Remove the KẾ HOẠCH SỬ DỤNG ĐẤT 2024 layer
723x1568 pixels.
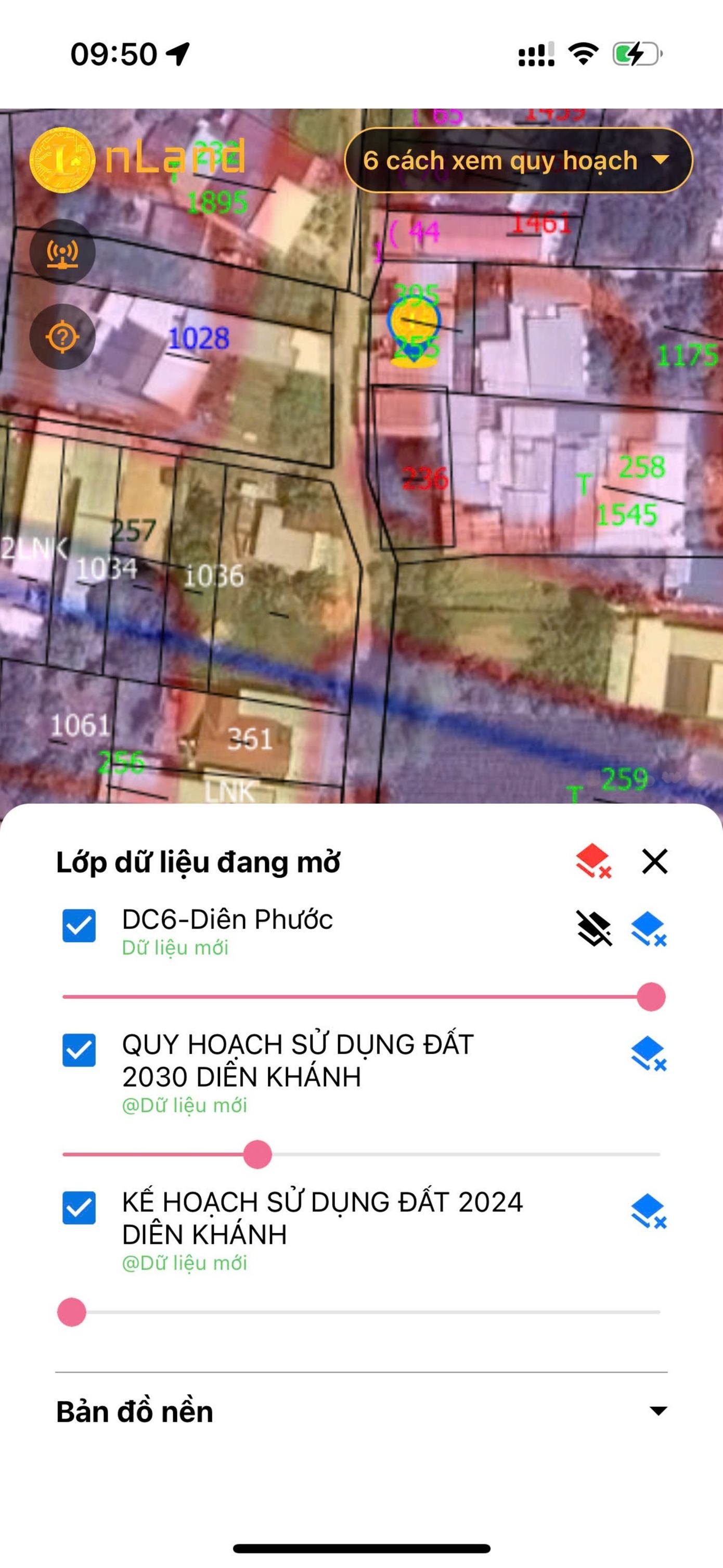(649, 1211)
